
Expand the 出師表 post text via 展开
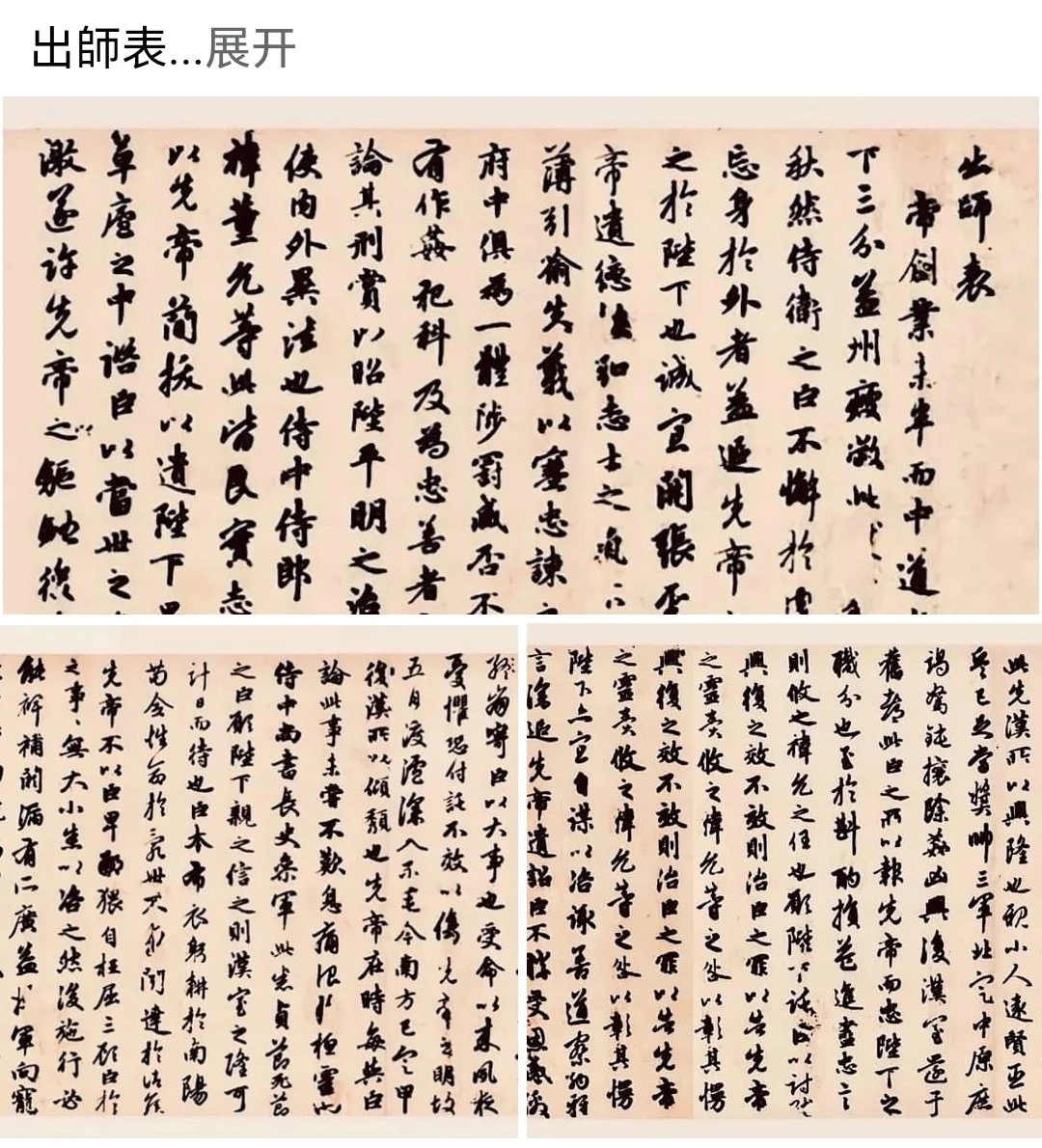pos(250,49)
